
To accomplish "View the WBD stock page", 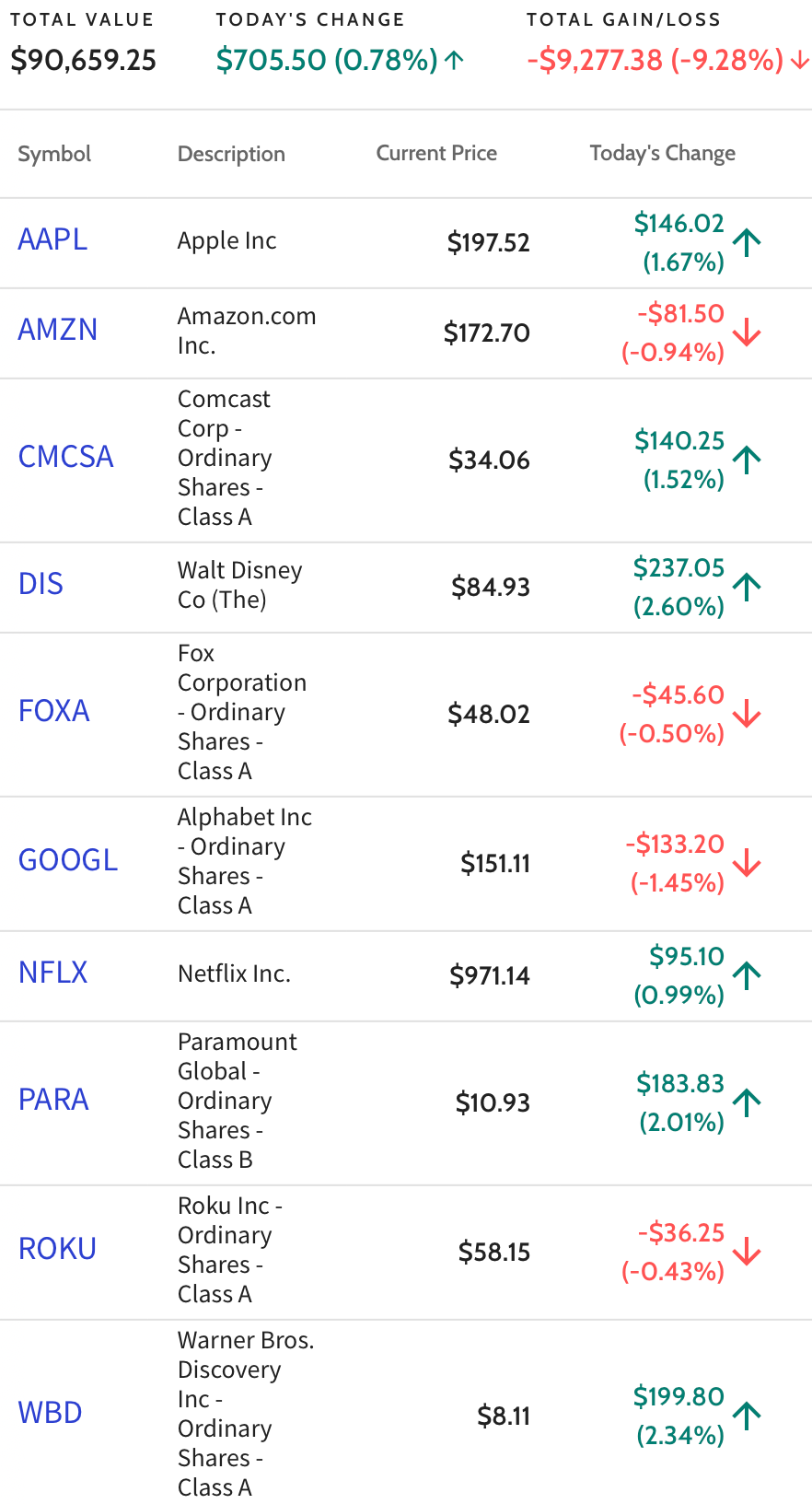I will coord(50,1413).
